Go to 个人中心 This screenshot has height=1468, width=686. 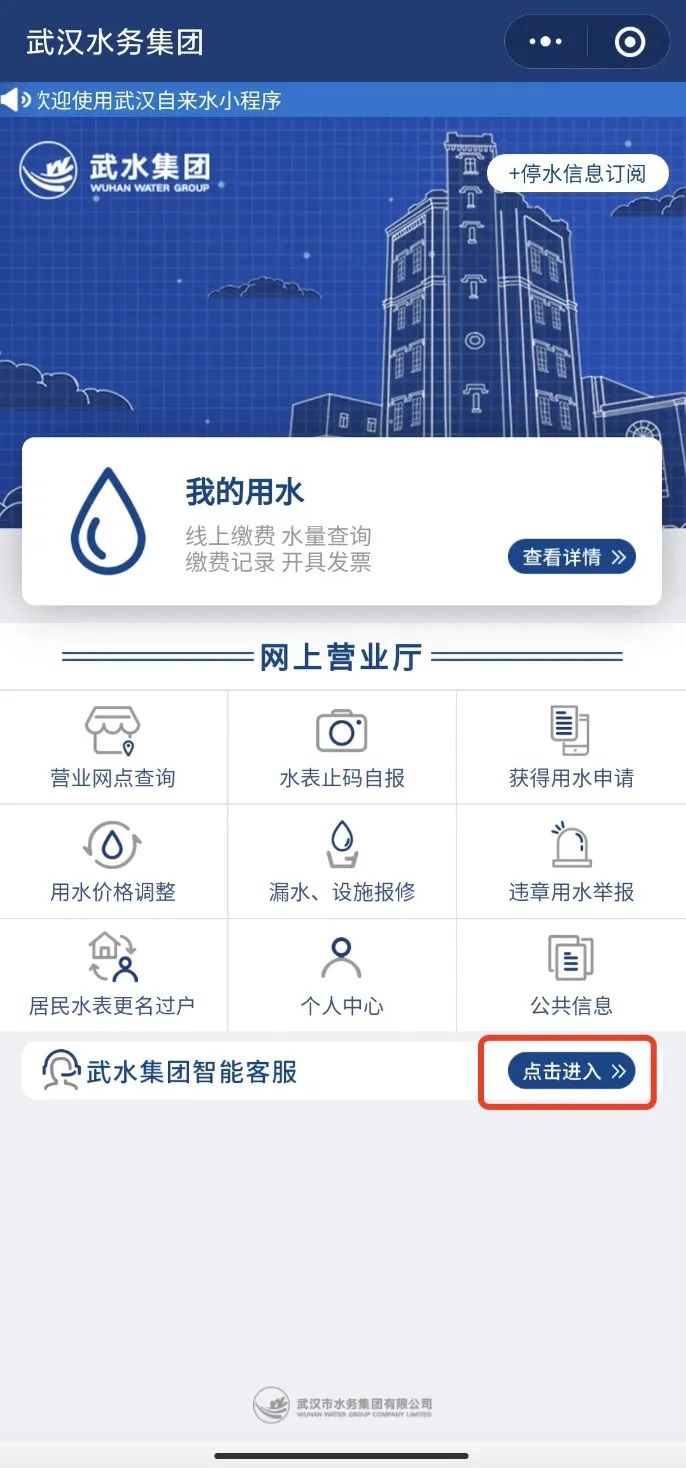(x=342, y=975)
